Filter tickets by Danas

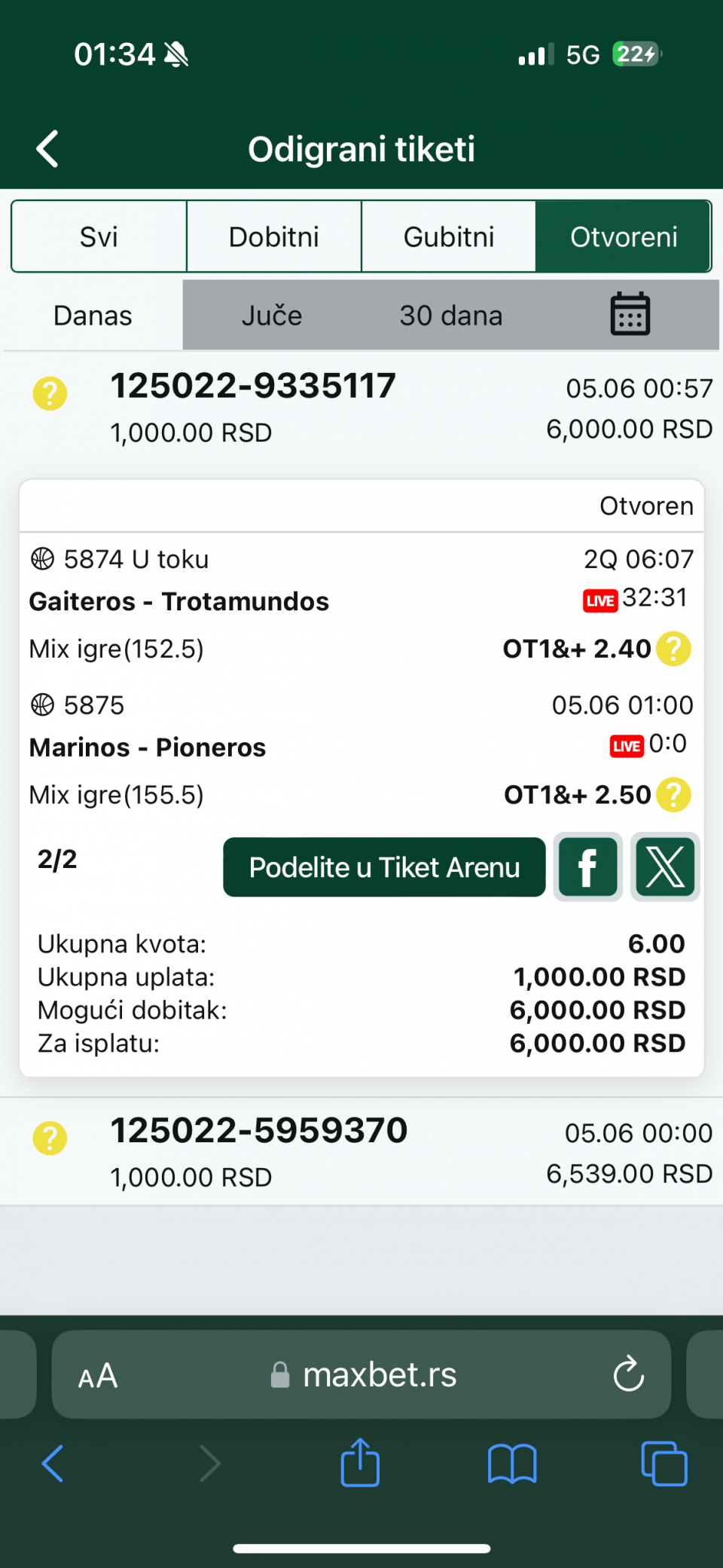[x=93, y=316]
